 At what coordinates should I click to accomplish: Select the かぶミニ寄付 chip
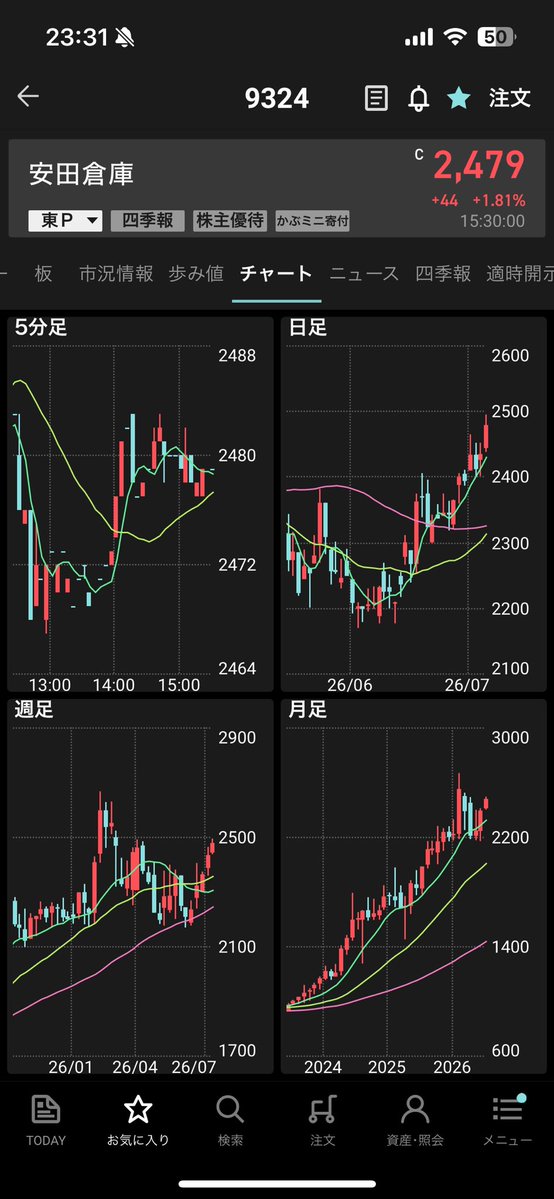pos(312,221)
